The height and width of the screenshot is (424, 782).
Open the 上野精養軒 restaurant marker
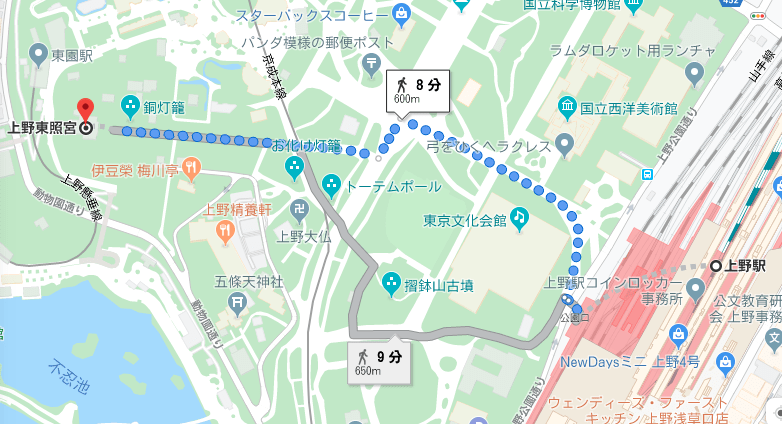coord(226,231)
